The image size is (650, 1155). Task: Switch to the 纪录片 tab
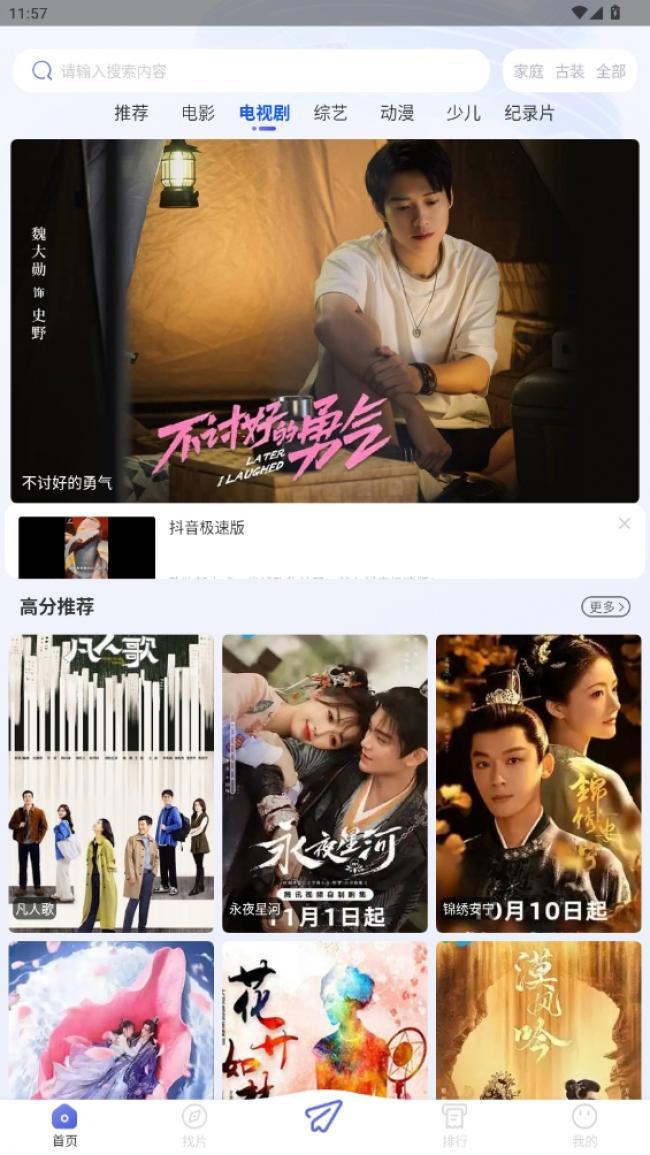click(529, 113)
